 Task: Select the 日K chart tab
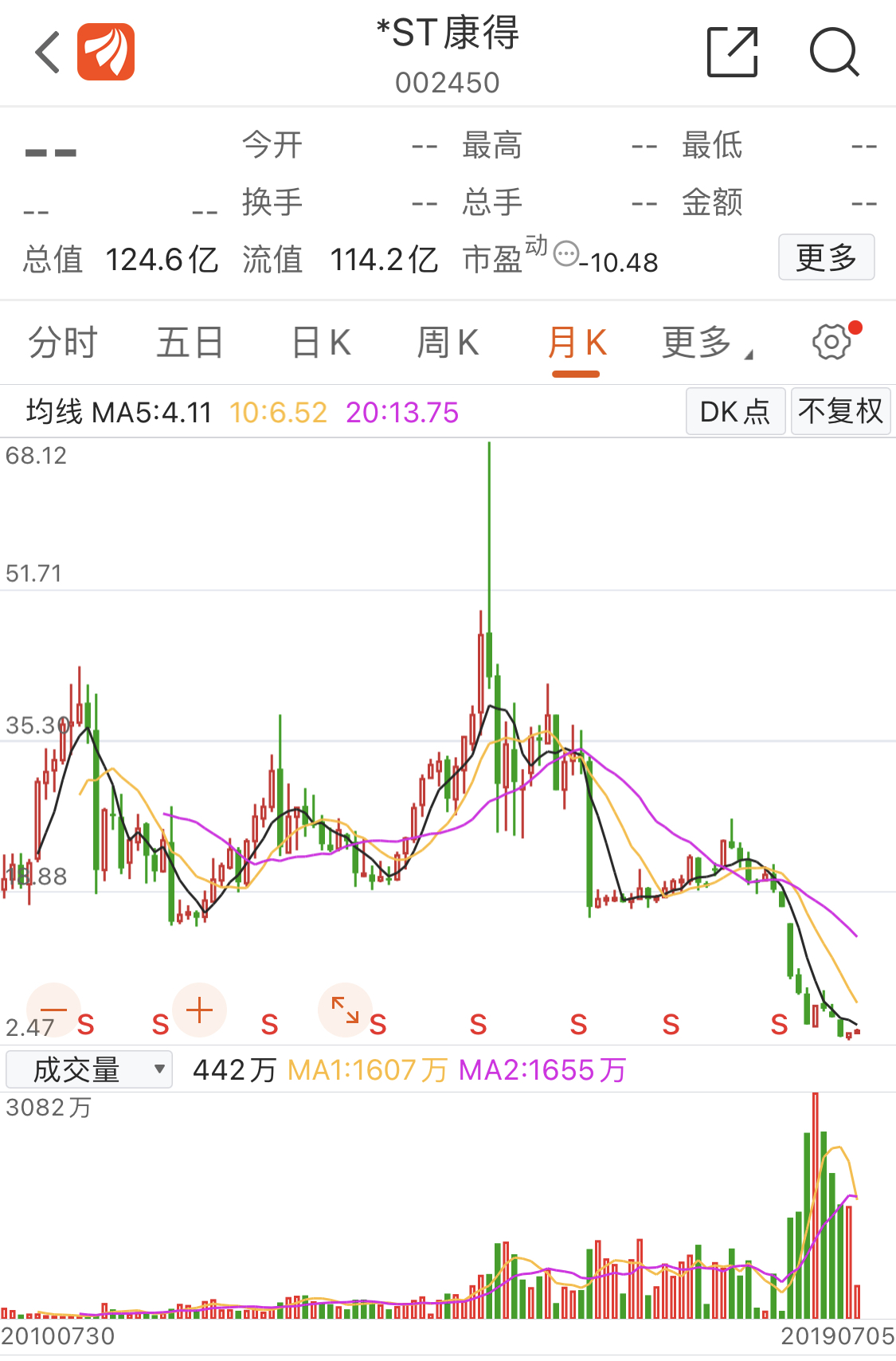tap(321, 343)
